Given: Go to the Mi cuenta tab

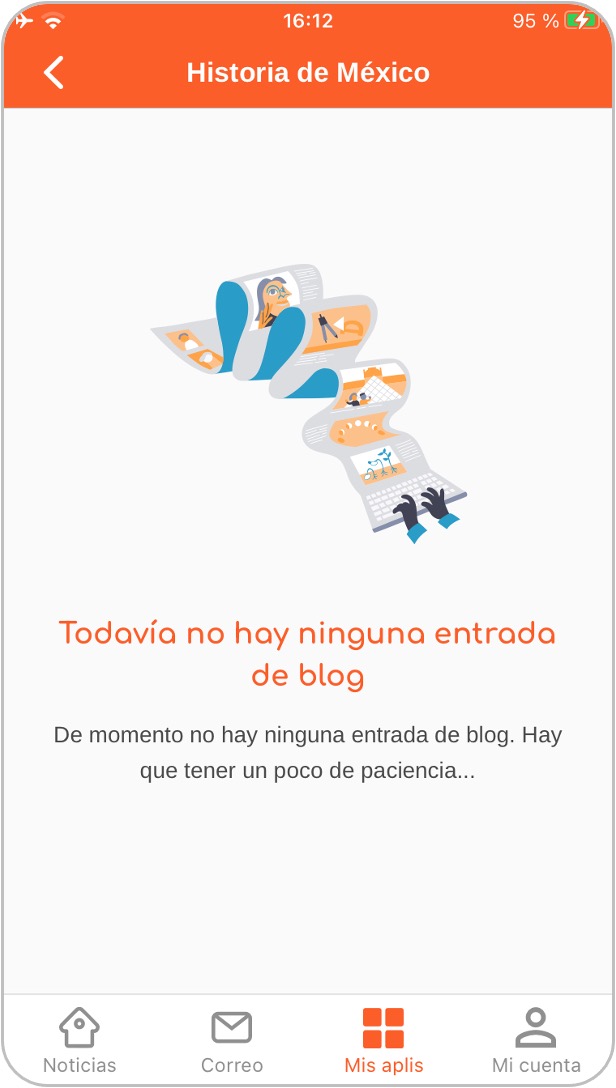Looking at the screenshot, I should click(x=536, y=1040).
